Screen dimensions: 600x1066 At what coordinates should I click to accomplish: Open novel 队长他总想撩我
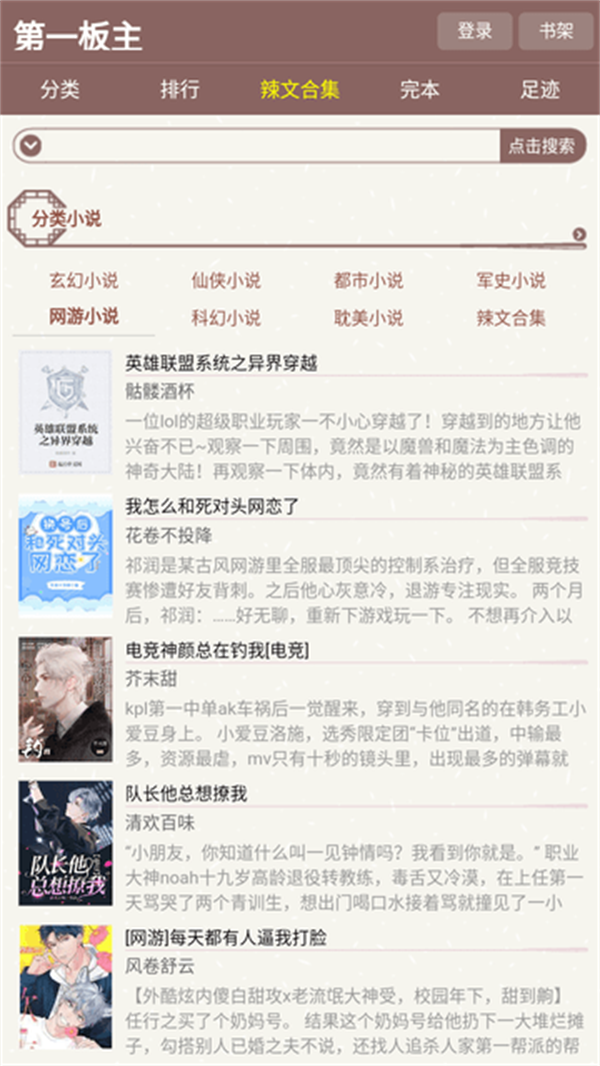186,794
